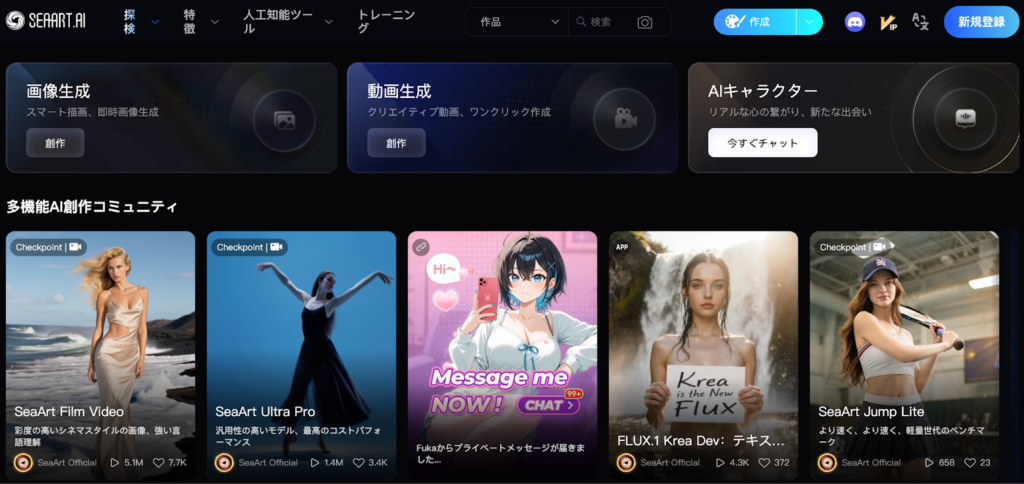The width and height of the screenshot is (1024, 484).
Task: Tap the blue 作成 create button
Action: point(754,22)
